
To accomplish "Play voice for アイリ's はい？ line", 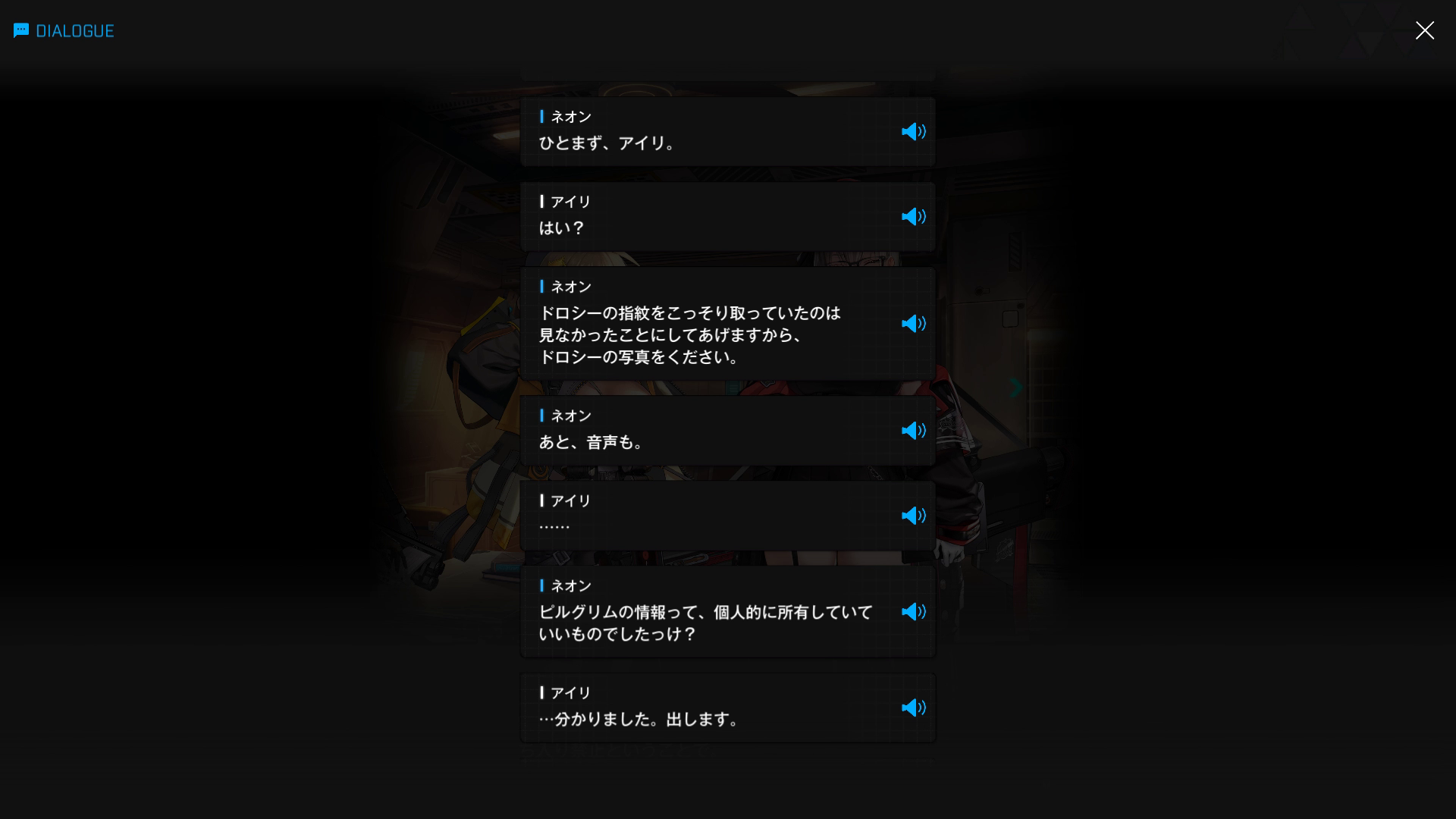I will coord(913,217).
